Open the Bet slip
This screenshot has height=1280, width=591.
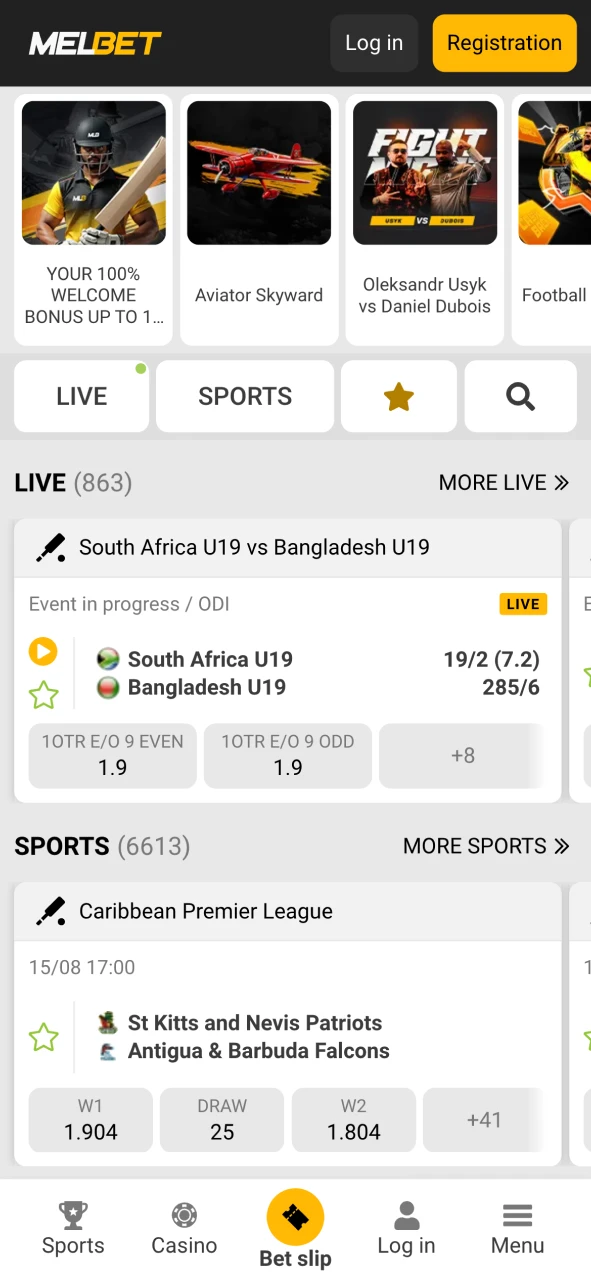point(295,1229)
